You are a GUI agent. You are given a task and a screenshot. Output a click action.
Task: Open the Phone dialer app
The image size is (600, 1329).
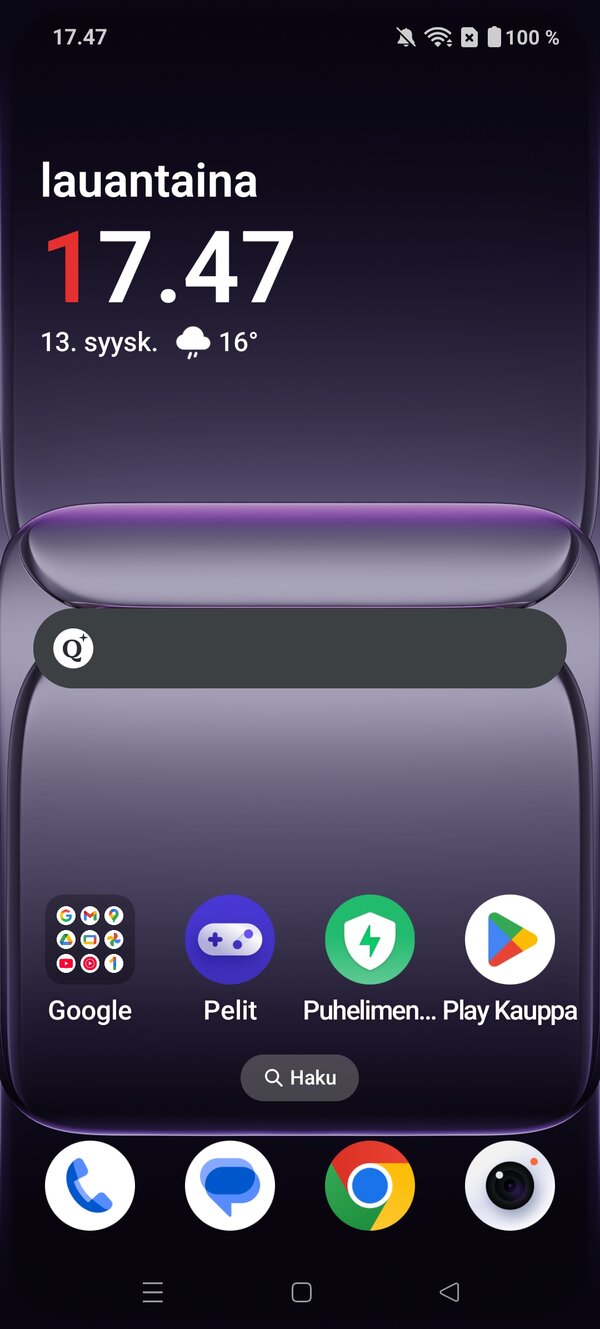click(x=90, y=1186)
